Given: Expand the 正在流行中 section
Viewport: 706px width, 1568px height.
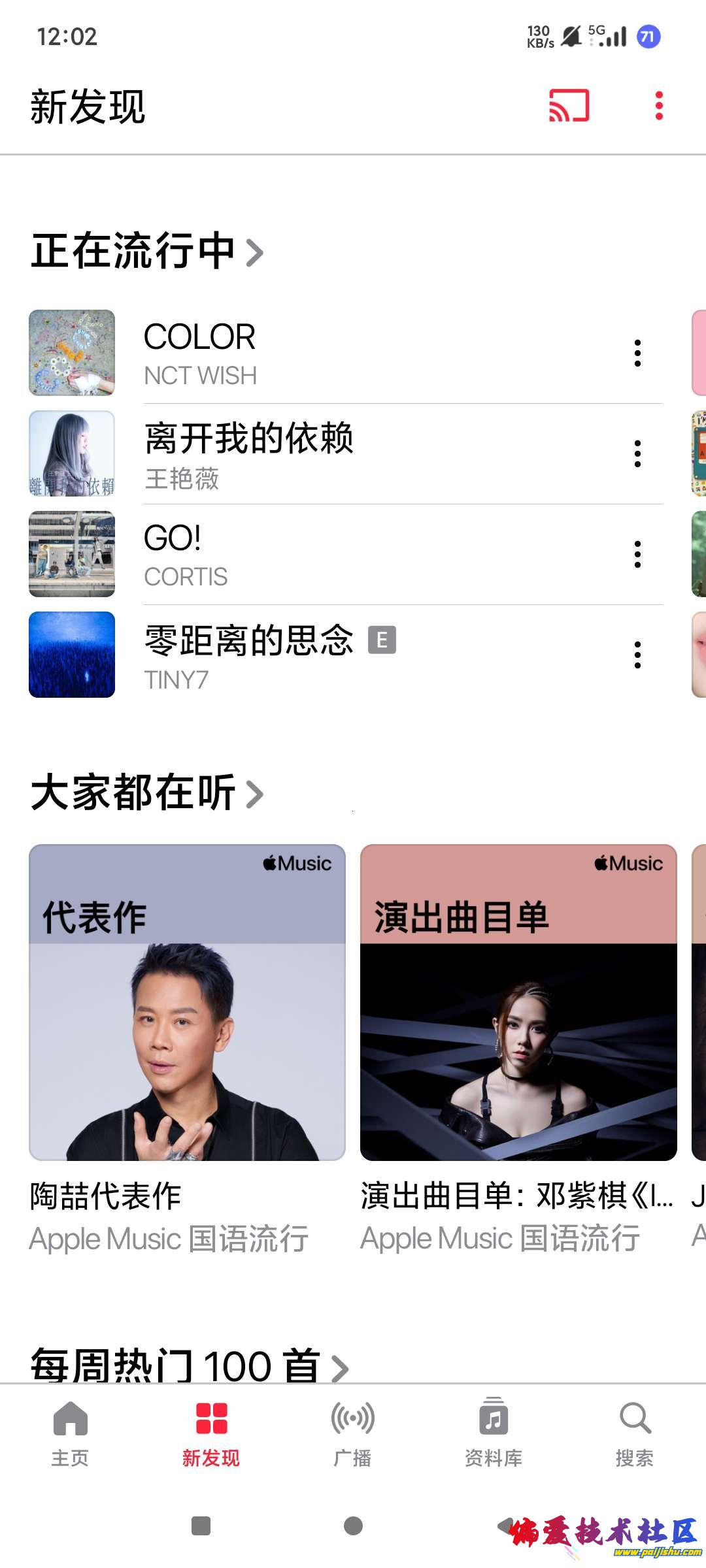Looking at the screenshot, I should (148, 252).
